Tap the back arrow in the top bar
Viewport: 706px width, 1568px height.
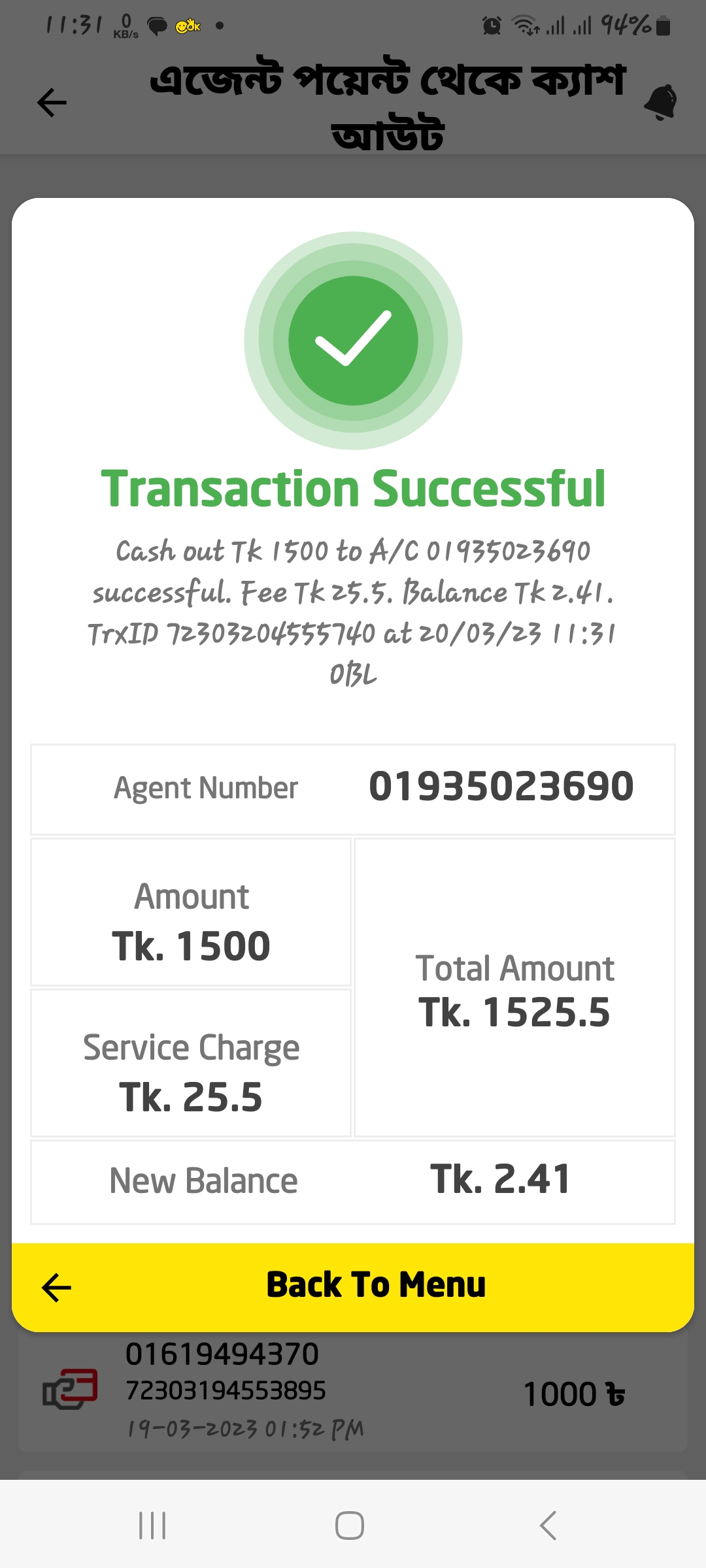(51, 103)
